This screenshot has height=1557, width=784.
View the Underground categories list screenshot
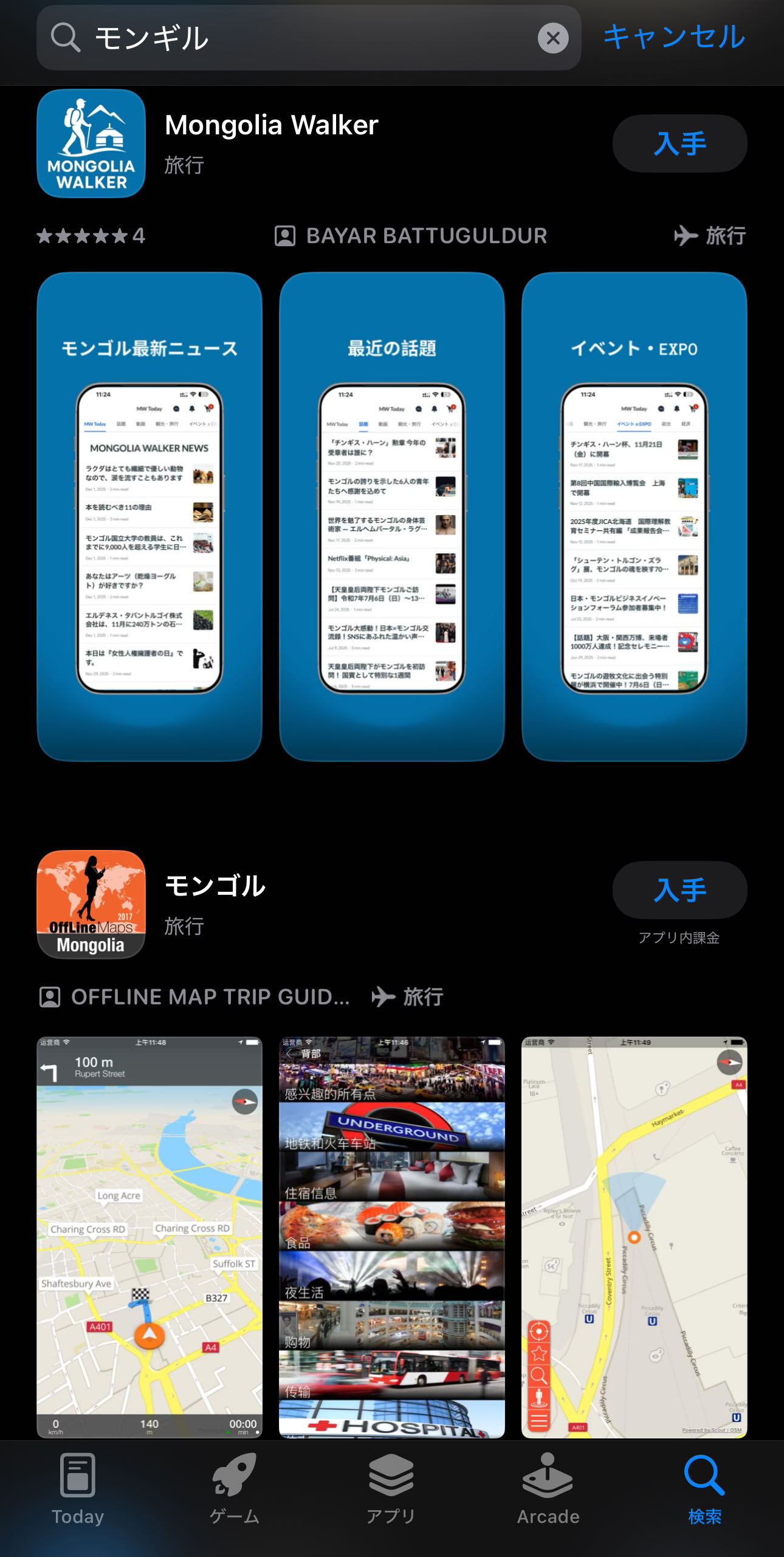(x=391, y=1236)
